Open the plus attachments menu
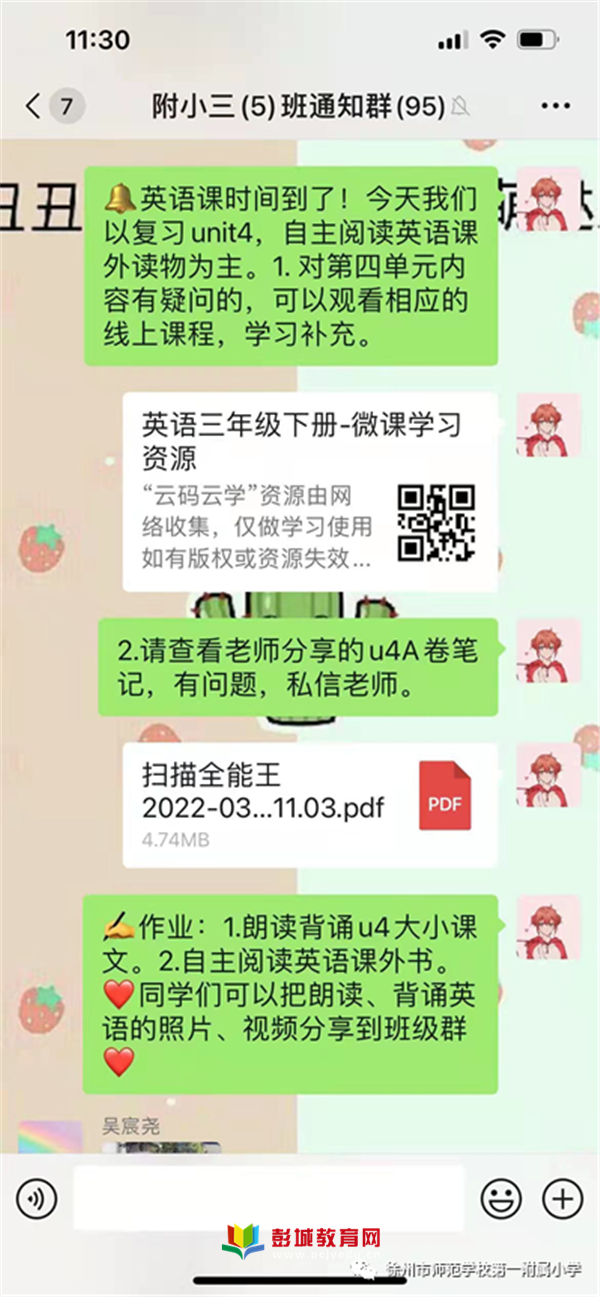The height and width of the screenshot is (1297, 600). 561,1197
